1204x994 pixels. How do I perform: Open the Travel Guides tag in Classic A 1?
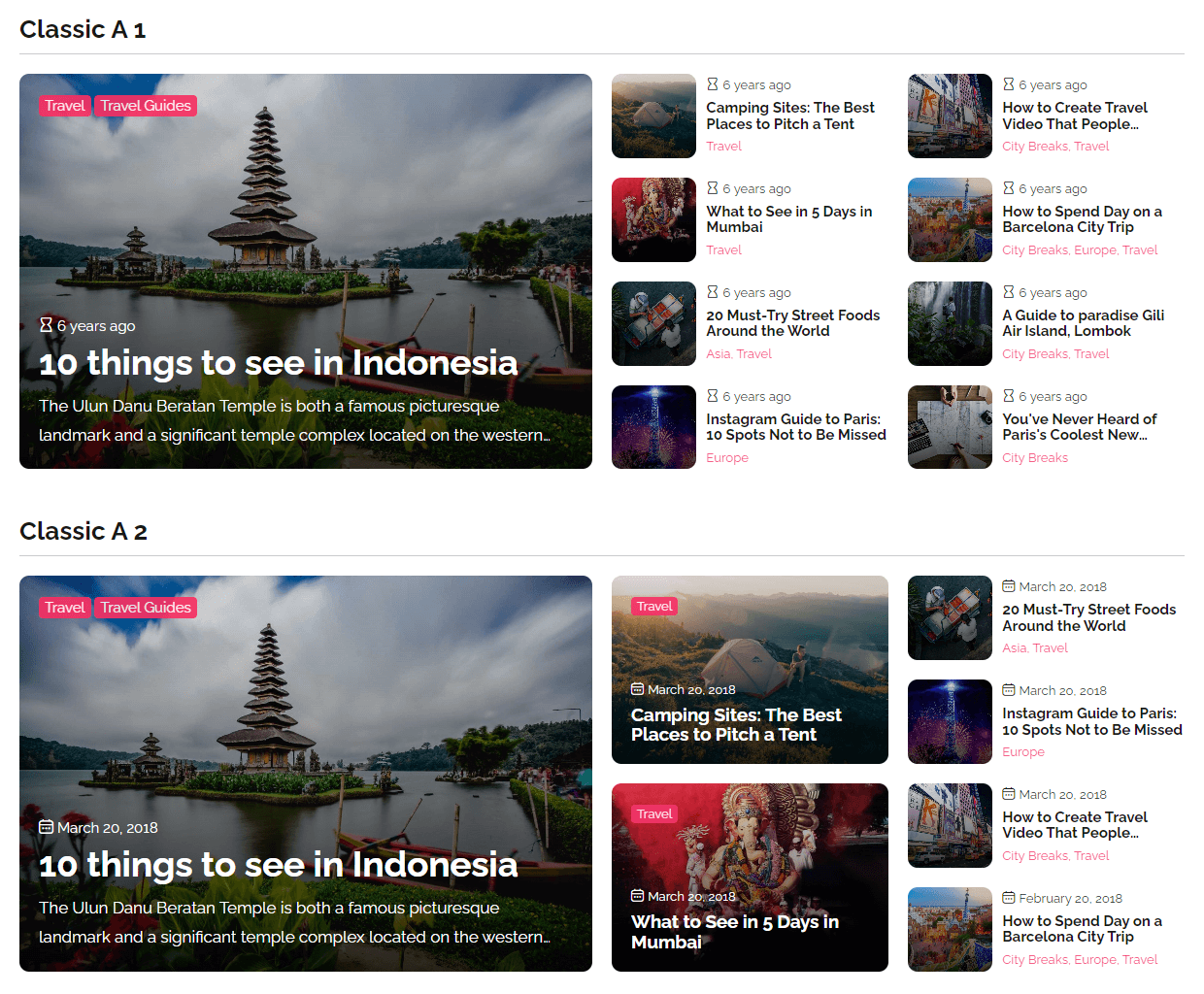coord(146,106)
